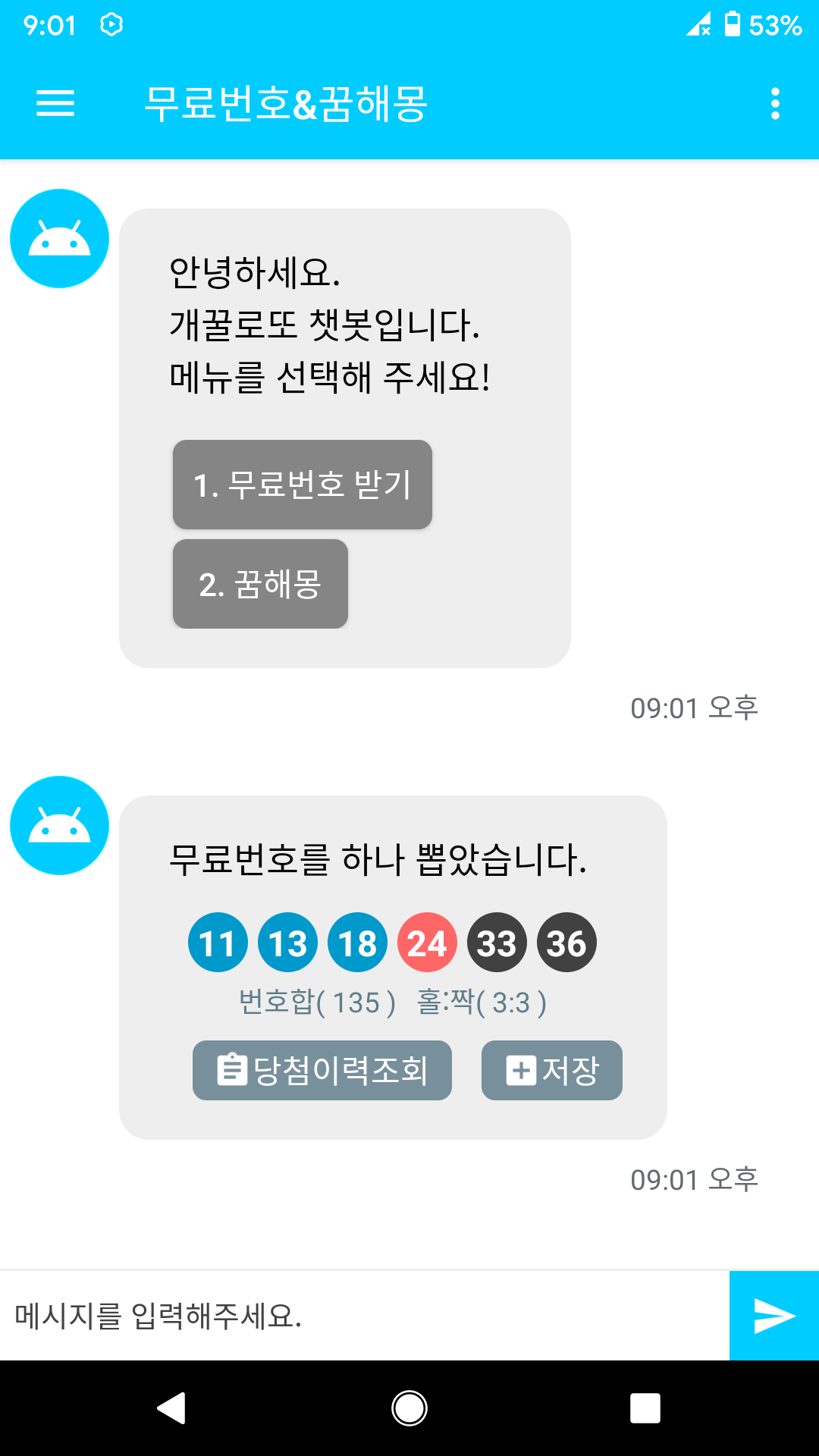Open the overflow menu in the app bar
Image resolution: width=819 pixels, height=1456 pixels.
coord(775,103)
